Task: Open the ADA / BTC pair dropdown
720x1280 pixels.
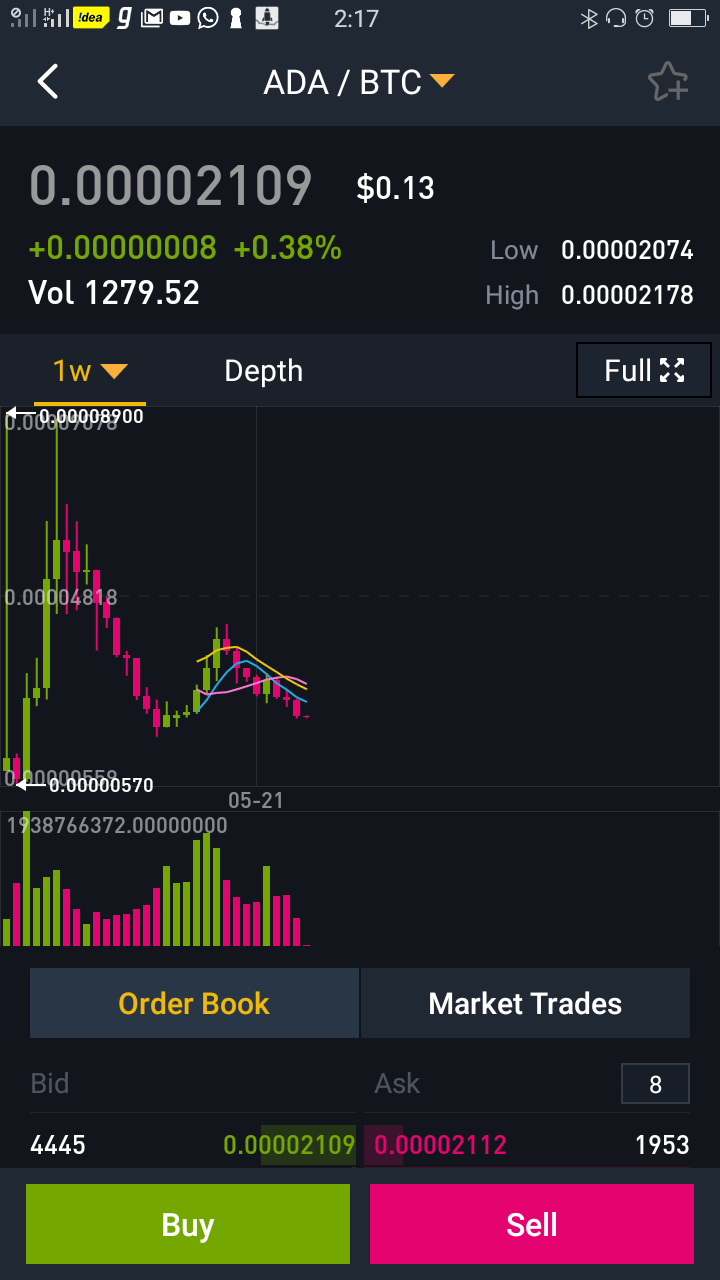Action: (358, 82)
